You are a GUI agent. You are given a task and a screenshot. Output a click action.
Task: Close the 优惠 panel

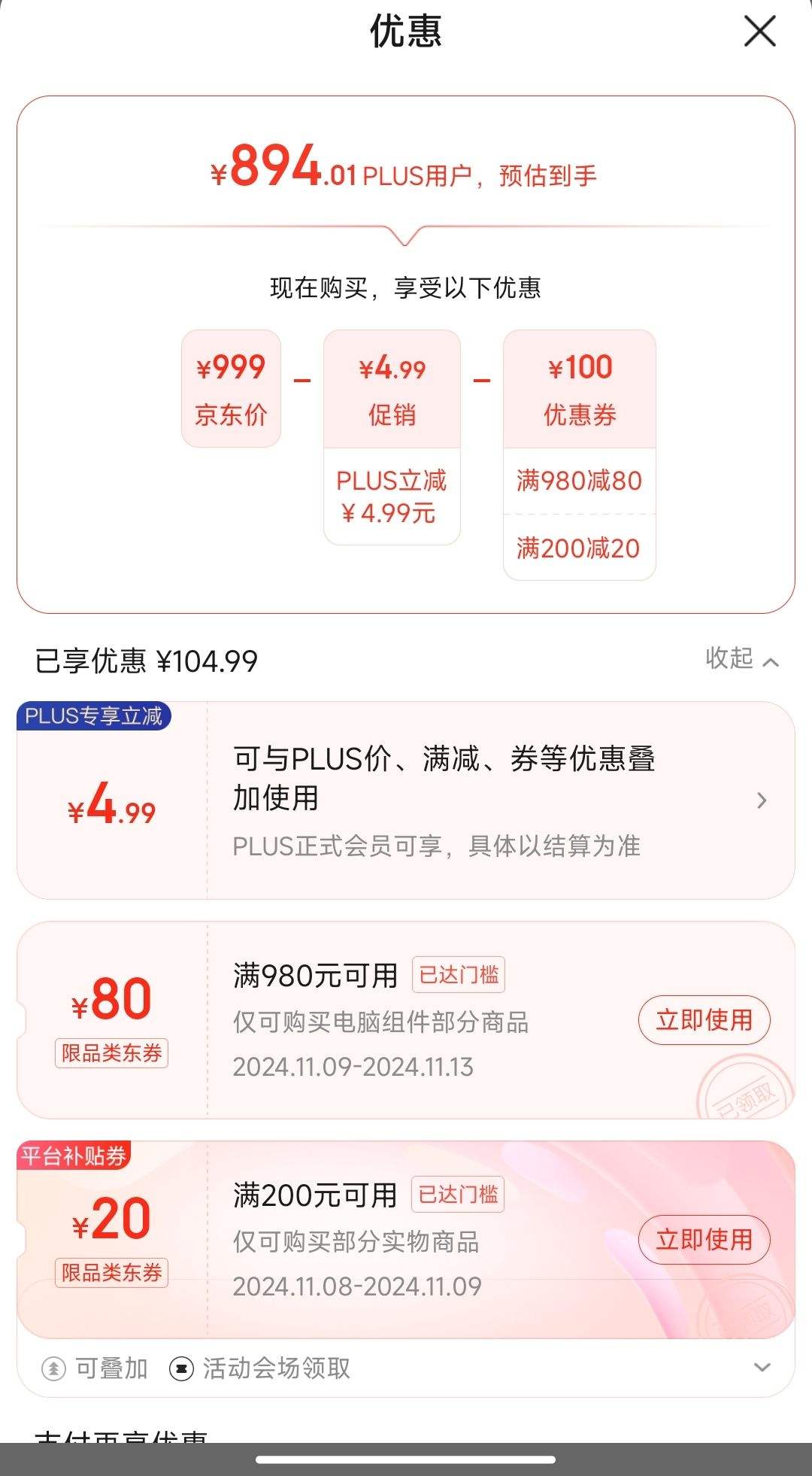pos(759,32)
